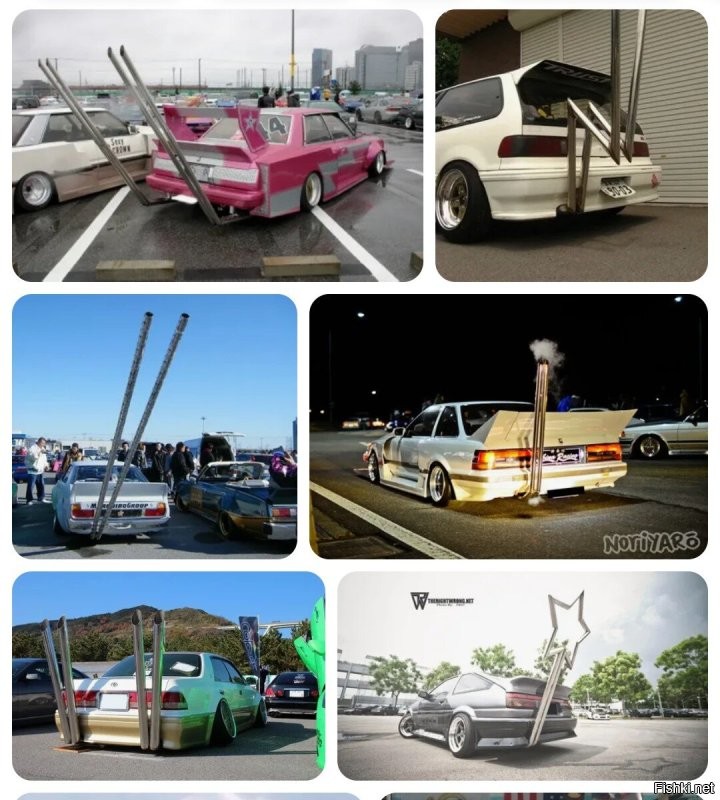Open the white hatchback by the garage photo
Image resolution: width=720 pixels, height=800 pixels.
[x=571, y=145]
